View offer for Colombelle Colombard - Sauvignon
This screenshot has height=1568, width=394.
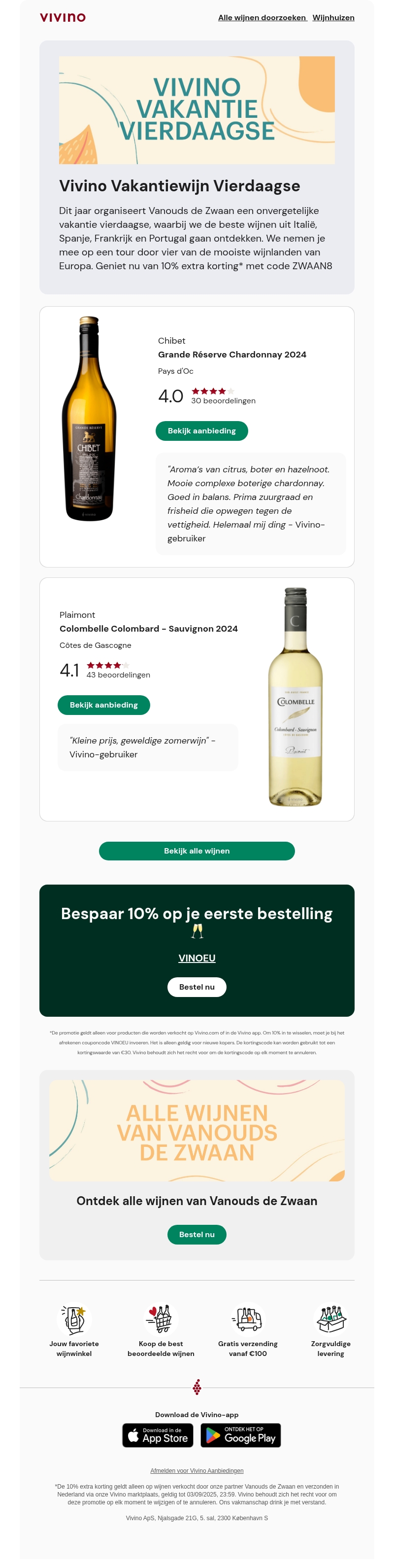[x=103, y=705]
